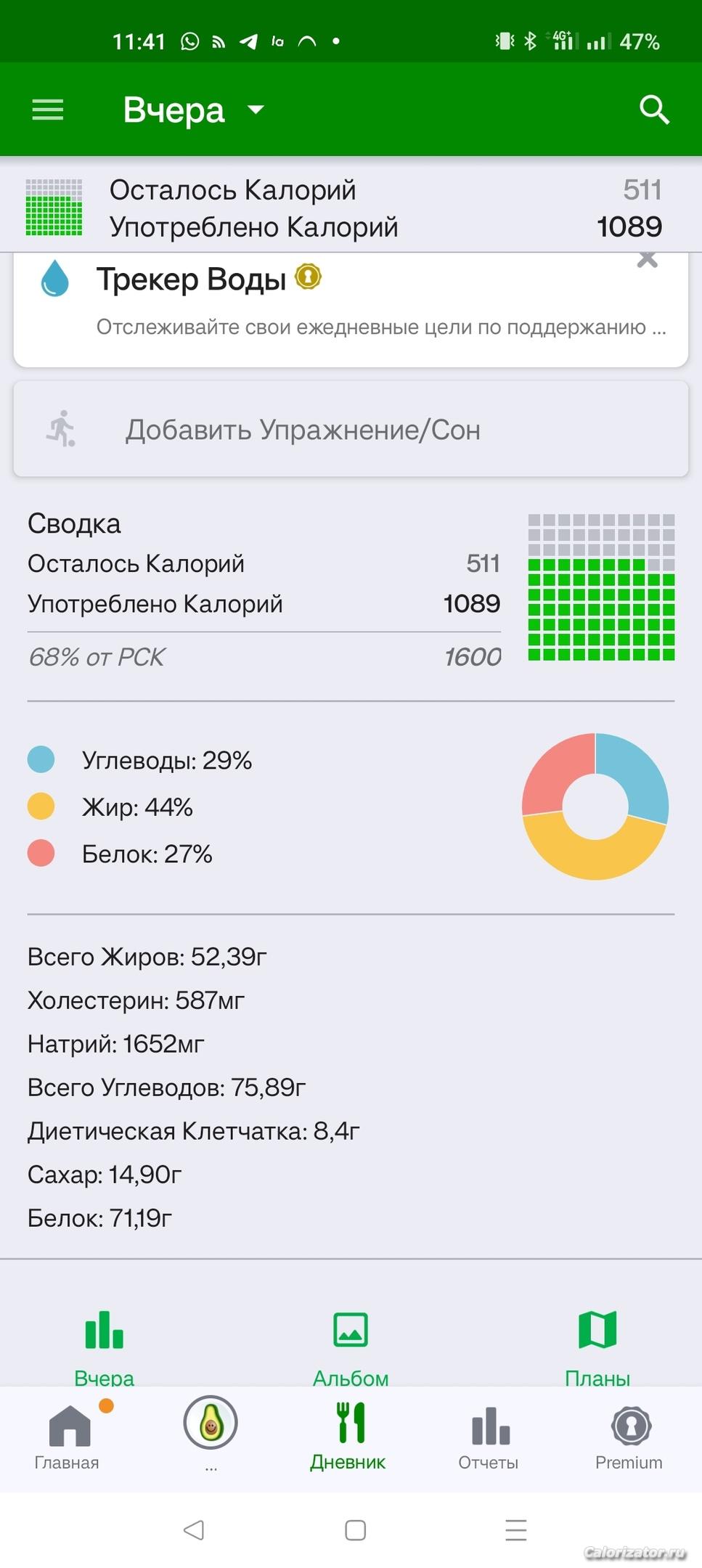Open the Premium tab
The image size is (702, 1568).
coord(629,1437)
